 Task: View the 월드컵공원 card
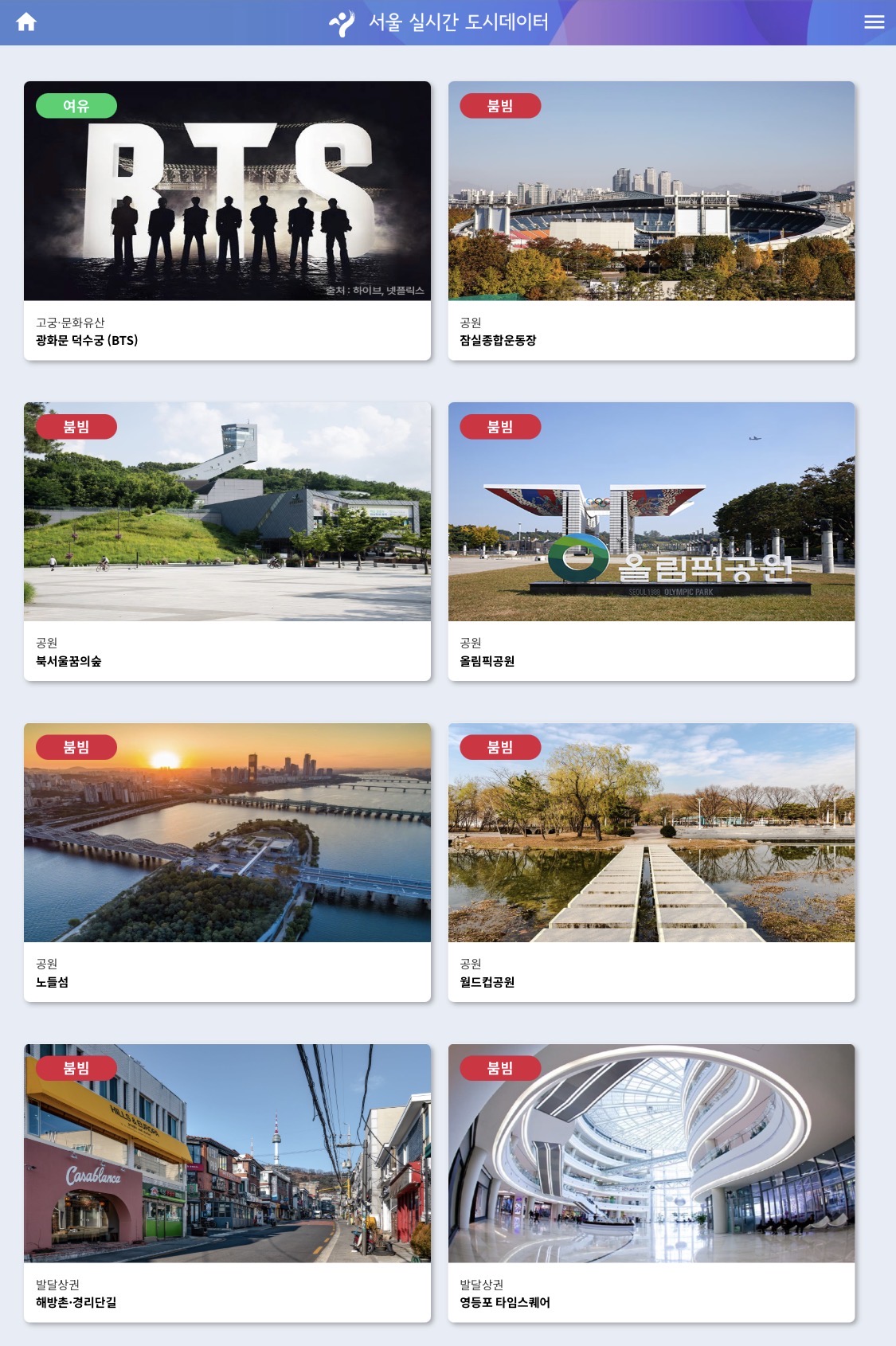(x=651, y=863)
